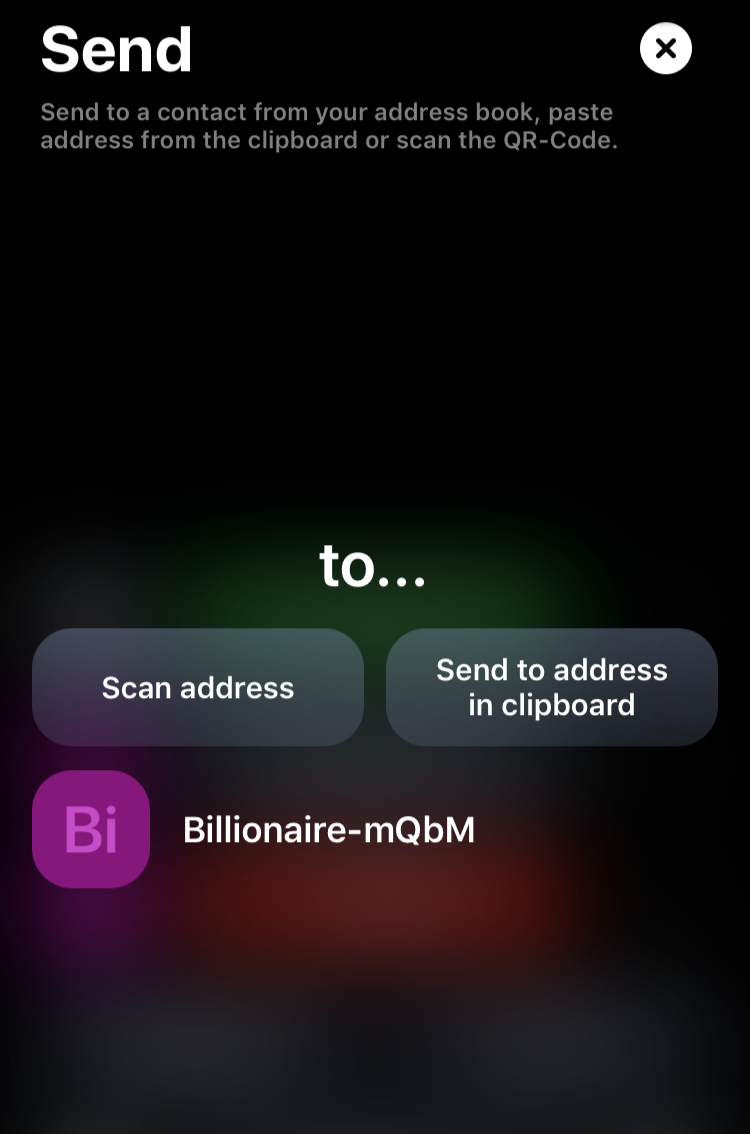This screenshot has height=1134, width=750.
Task: Choose Send to address in clipboard
Action: pyautogui.click(x=551, y=687)
